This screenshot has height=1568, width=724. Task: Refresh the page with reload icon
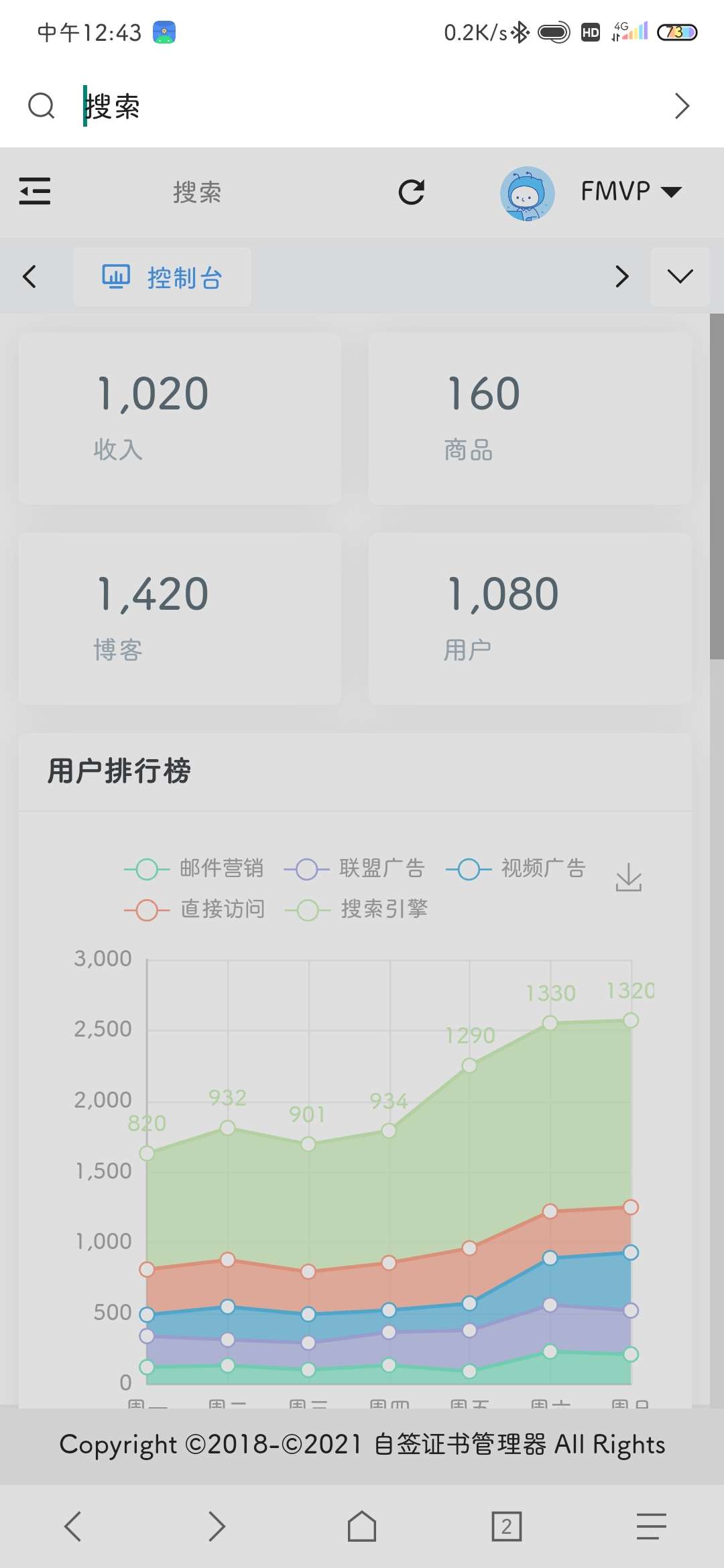point(411,192)
